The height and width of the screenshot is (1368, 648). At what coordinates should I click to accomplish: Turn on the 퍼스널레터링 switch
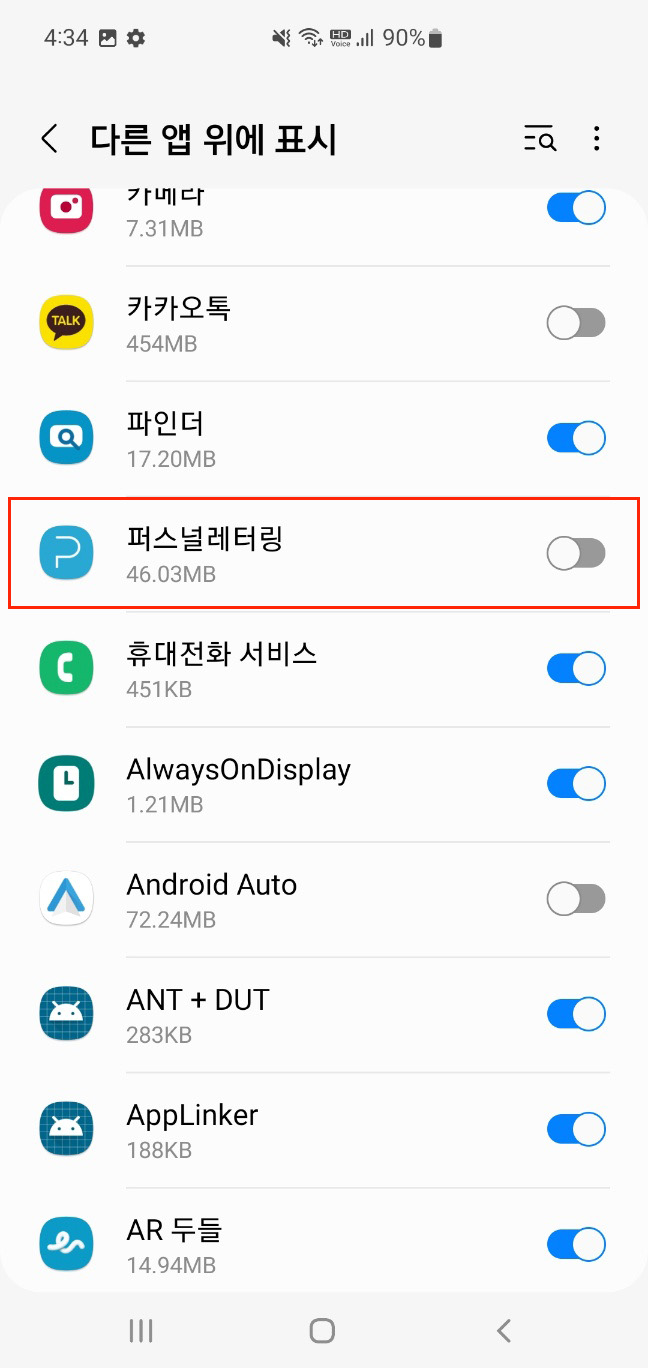(x=576, y=553)
